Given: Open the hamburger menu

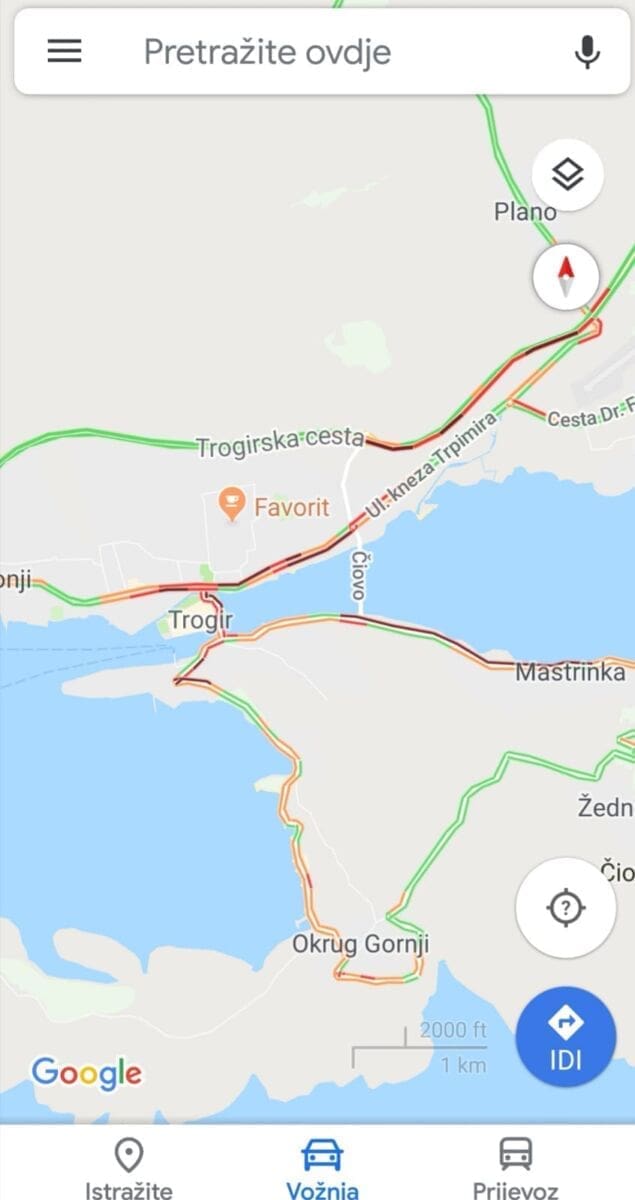Looking at the screenshot, I should coord(65,52).
